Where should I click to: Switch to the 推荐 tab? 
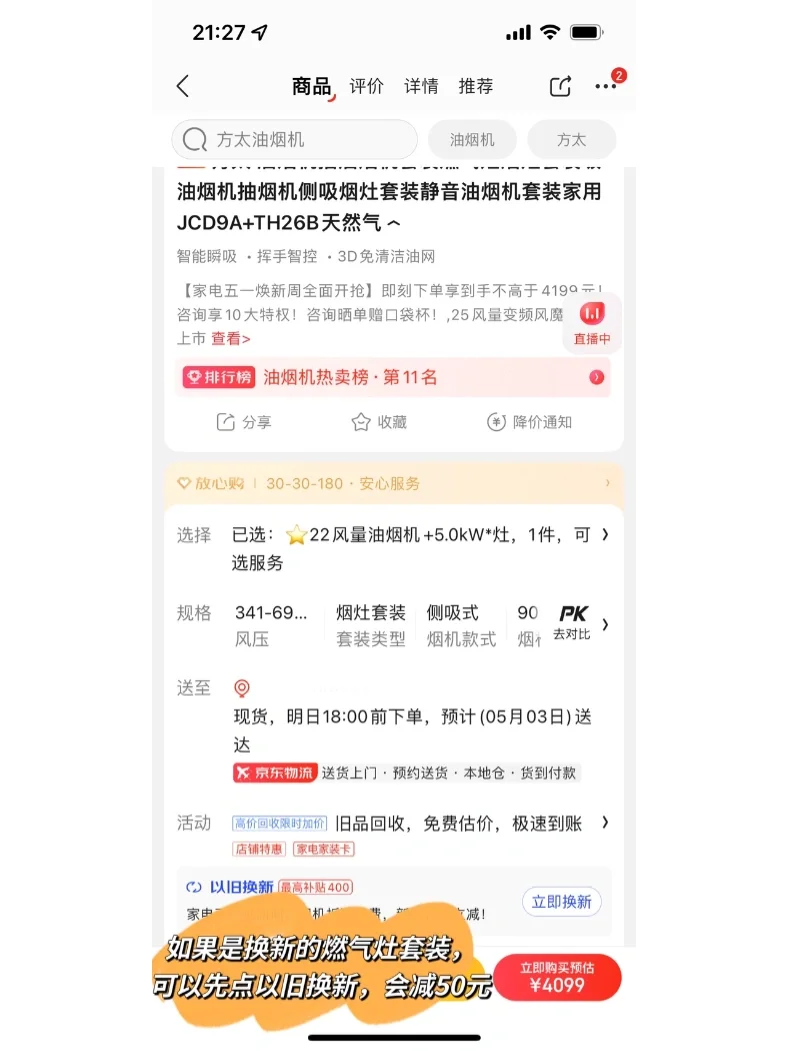point(475,86)
